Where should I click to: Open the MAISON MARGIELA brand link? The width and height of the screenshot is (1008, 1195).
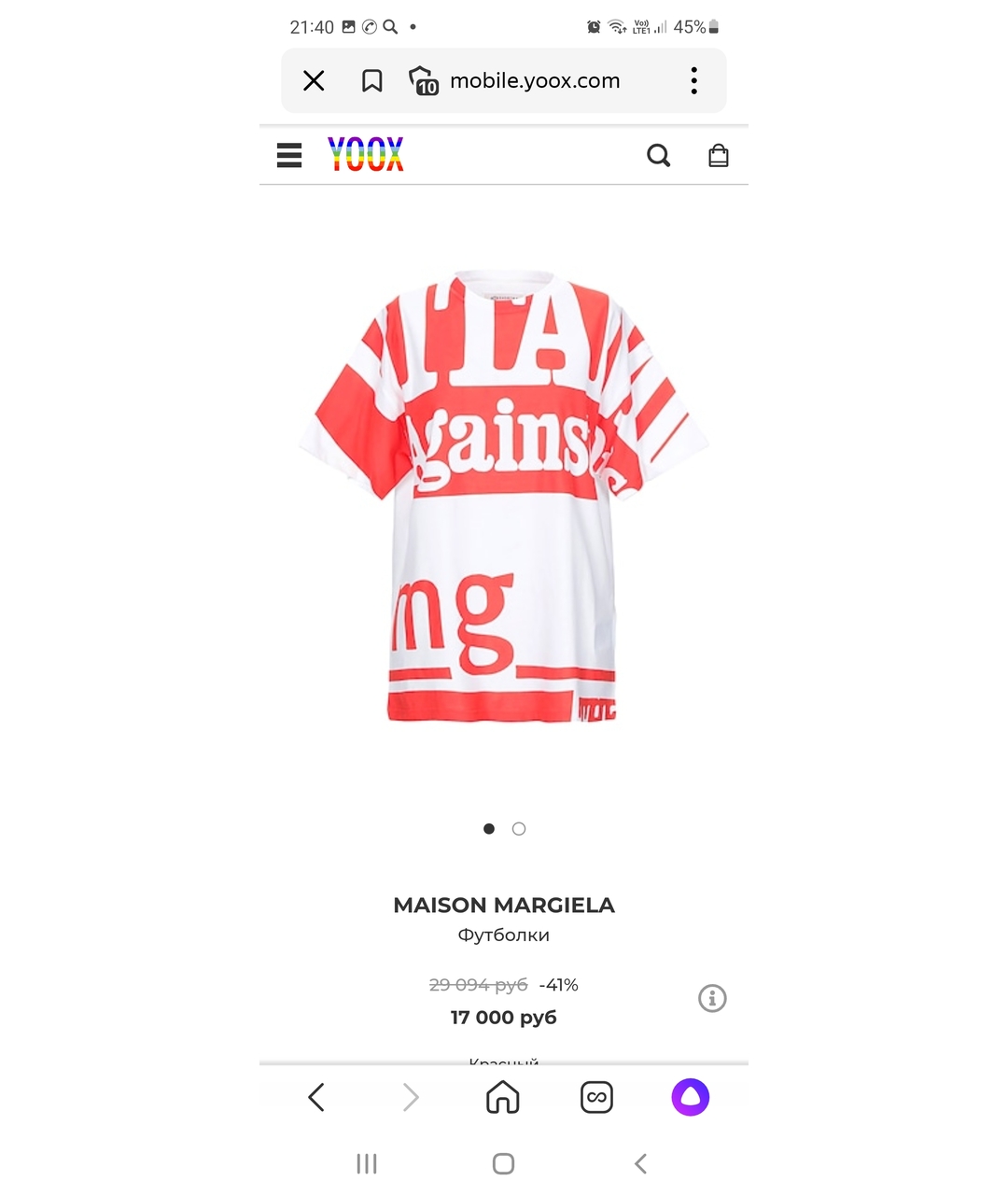pos(503,905)
